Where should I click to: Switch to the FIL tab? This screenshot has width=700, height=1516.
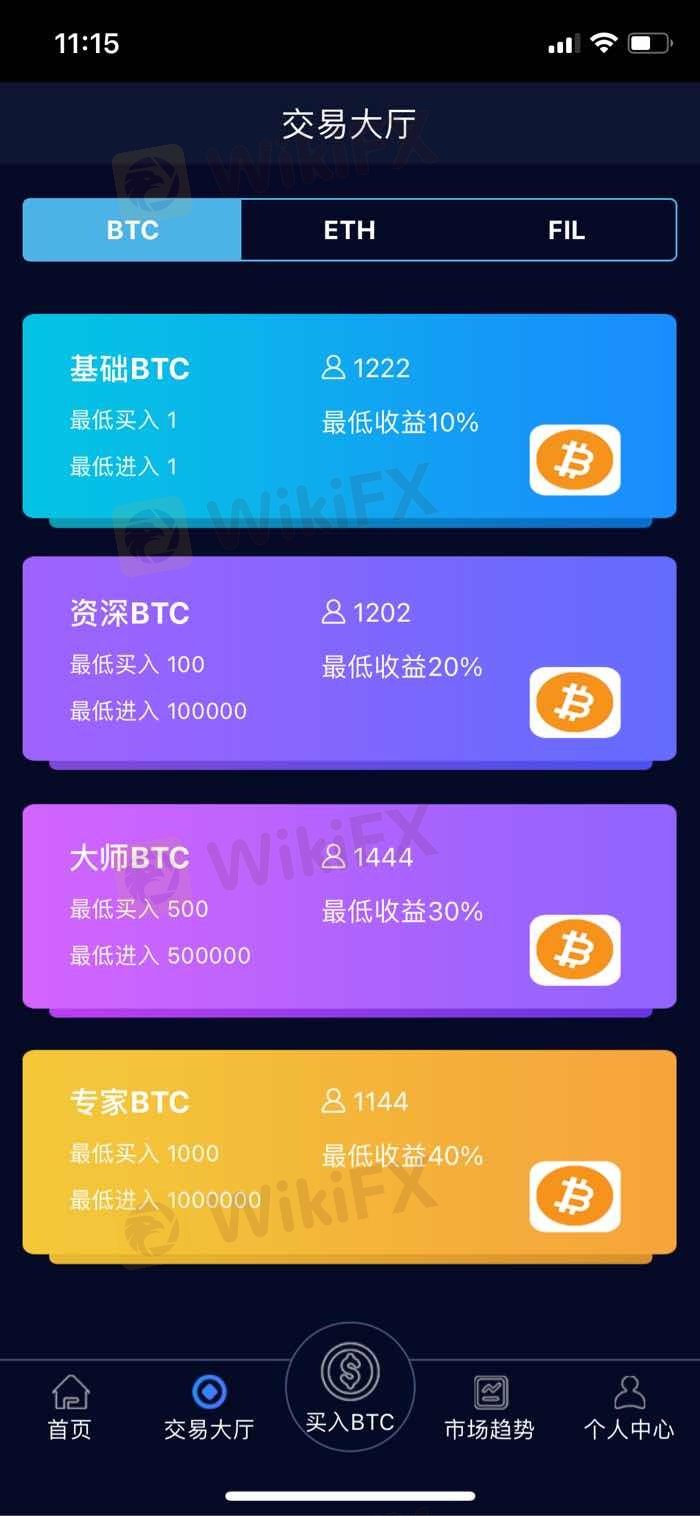(566, 230)
